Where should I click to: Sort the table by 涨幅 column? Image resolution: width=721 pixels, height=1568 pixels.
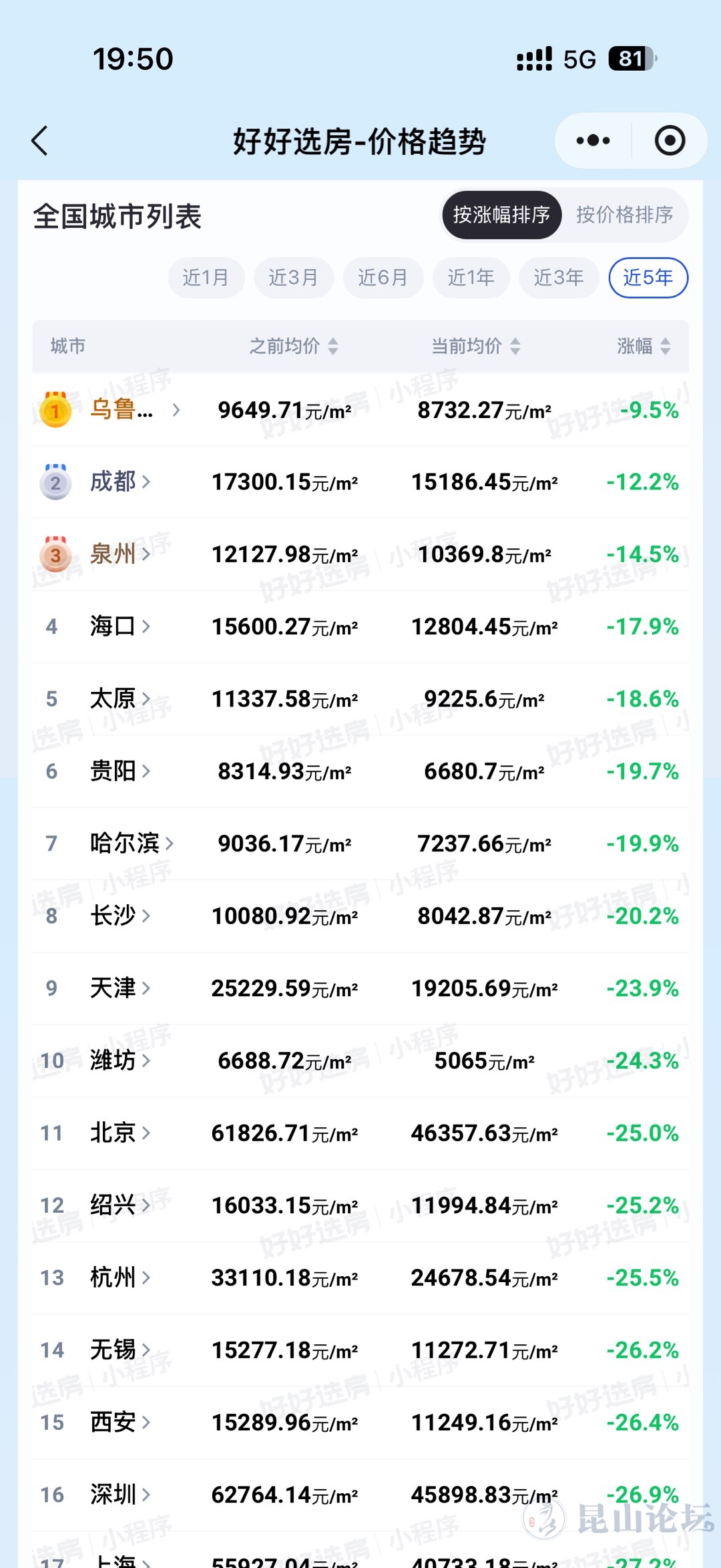(x=643, y=346)
